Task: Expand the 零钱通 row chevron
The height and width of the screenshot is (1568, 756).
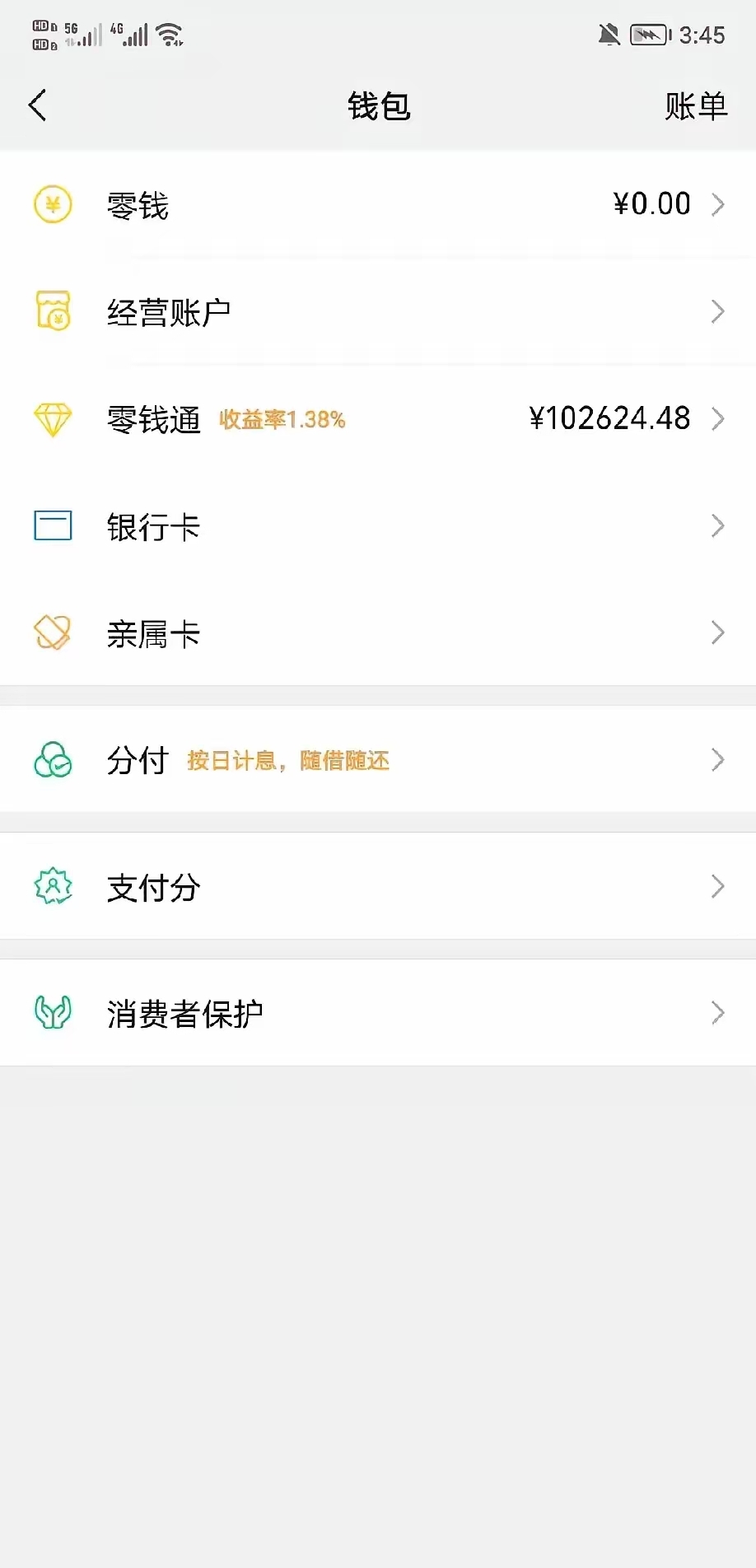Action: point(718,419)
